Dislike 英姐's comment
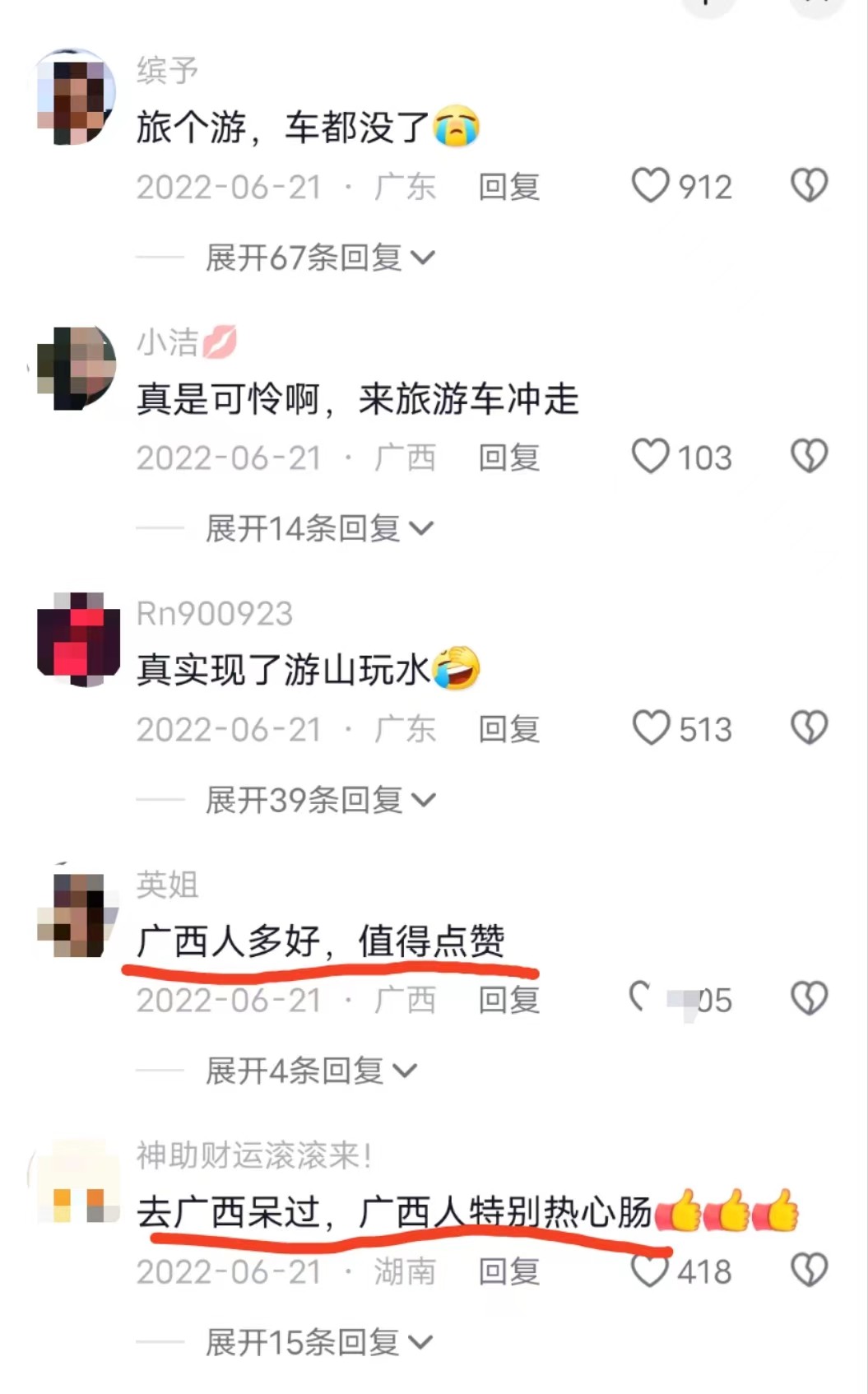 tap(809, 999)
